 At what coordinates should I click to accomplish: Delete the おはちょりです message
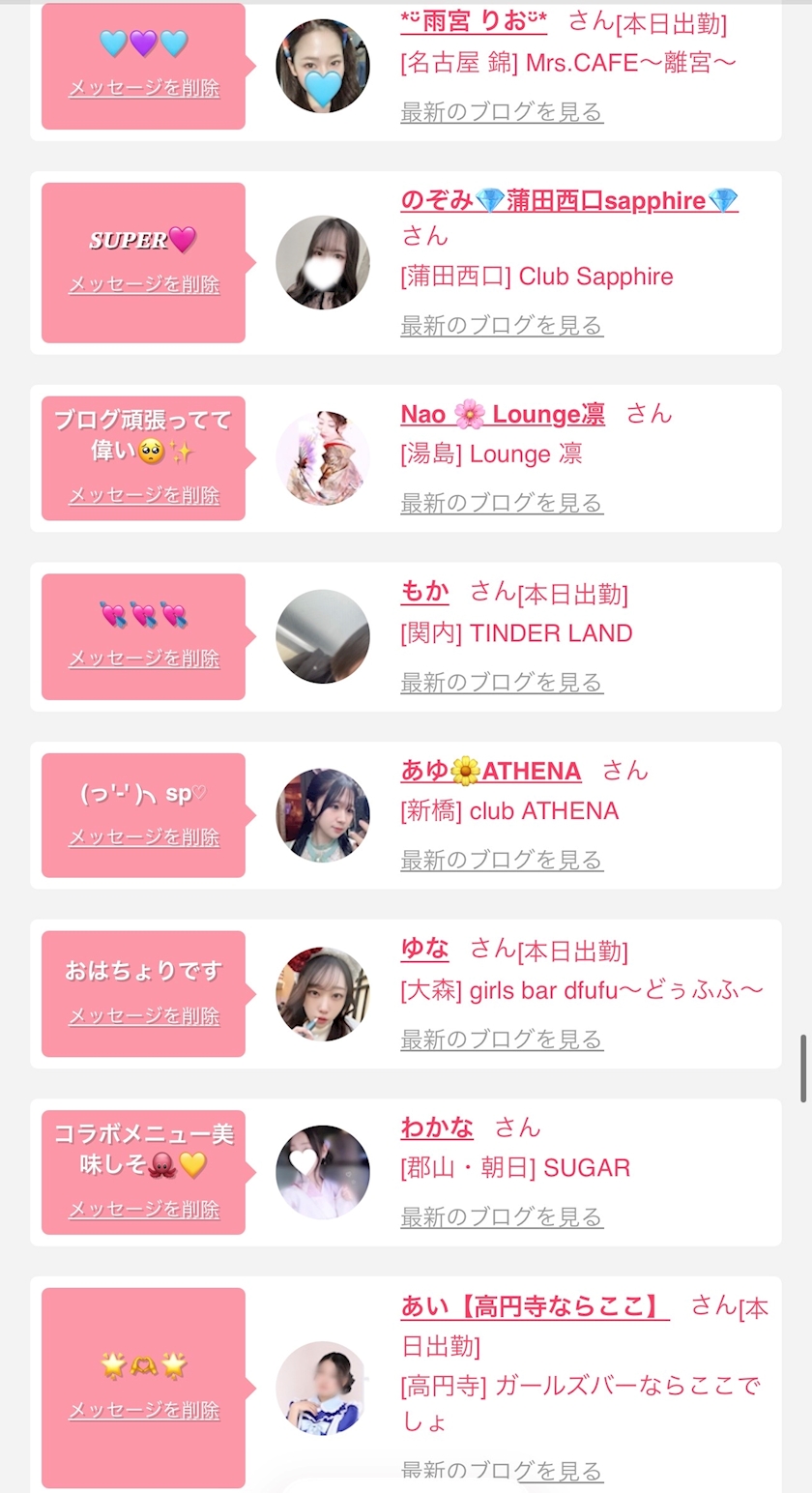point(144,1016)
